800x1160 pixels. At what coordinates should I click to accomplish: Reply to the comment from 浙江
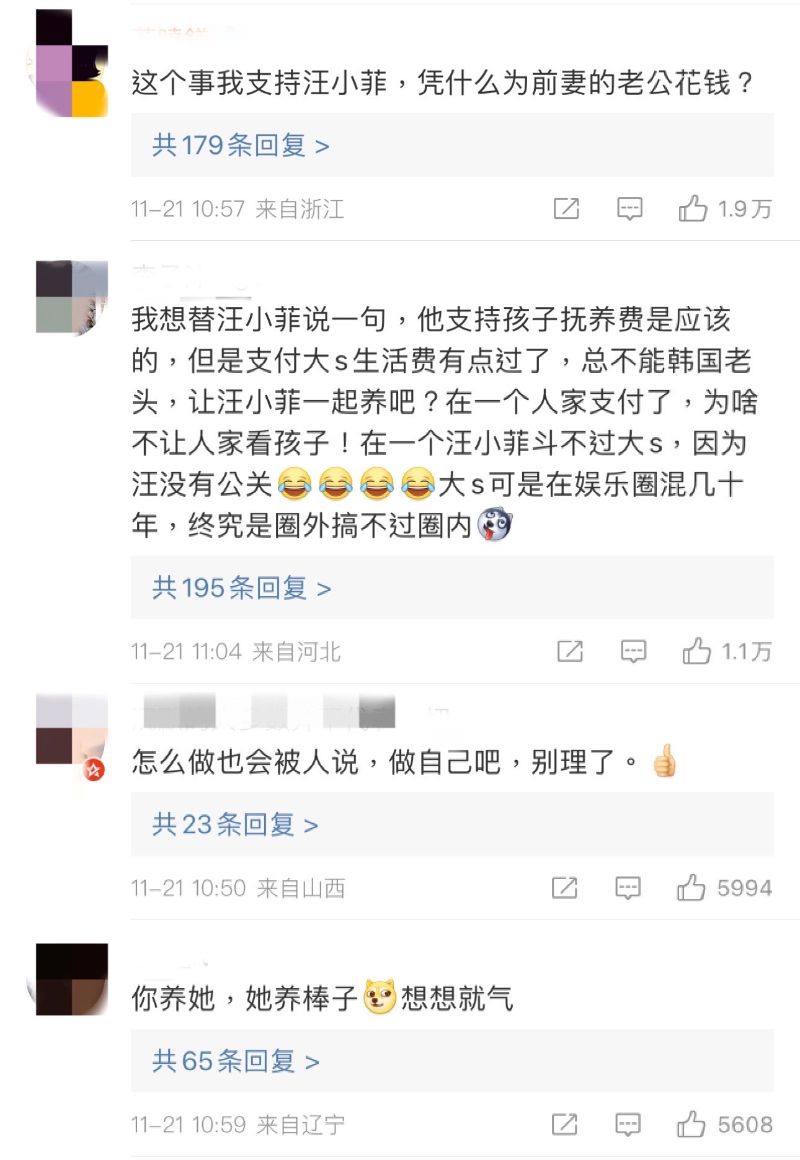[x=629, y=209]
